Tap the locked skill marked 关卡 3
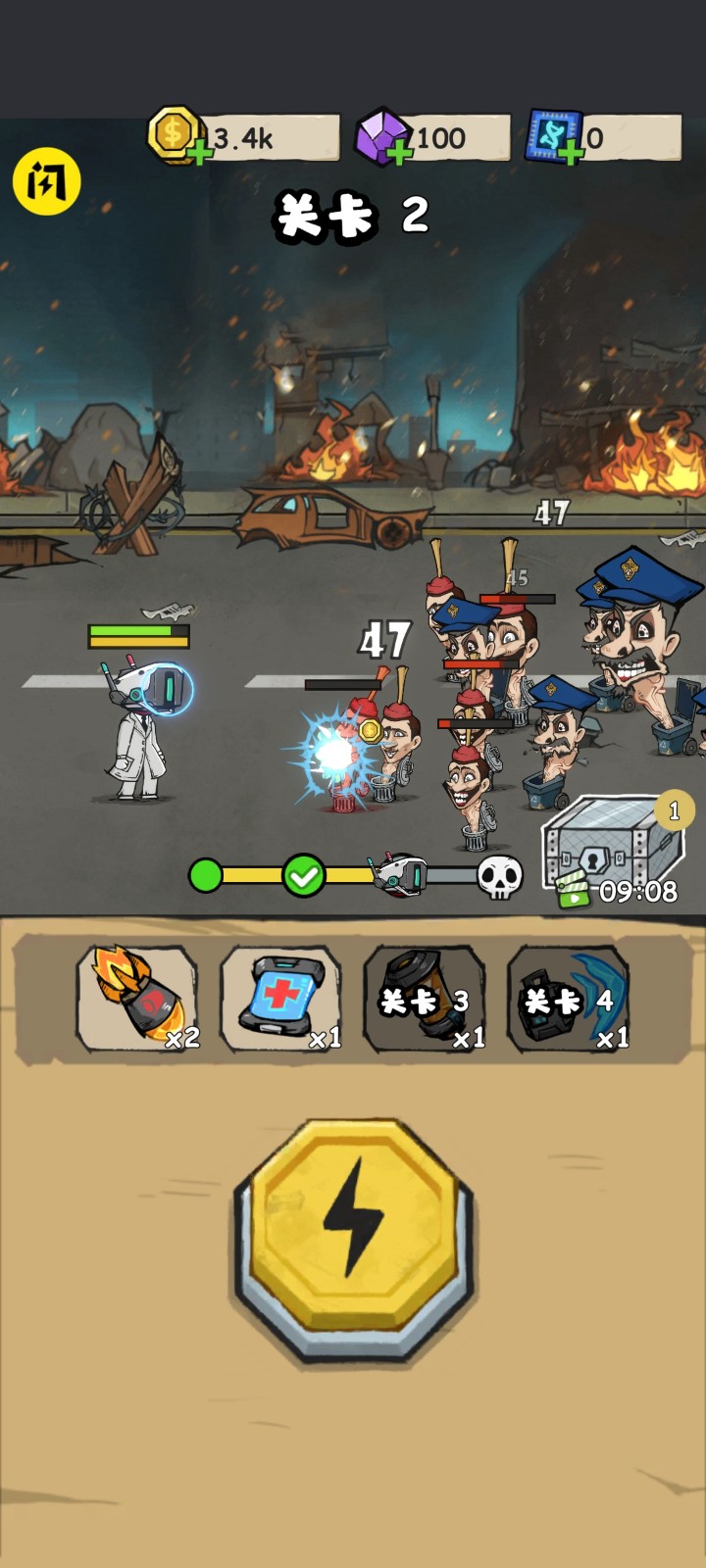The height and width of the screenshot is (1568, 706). [x=425, y=998]
